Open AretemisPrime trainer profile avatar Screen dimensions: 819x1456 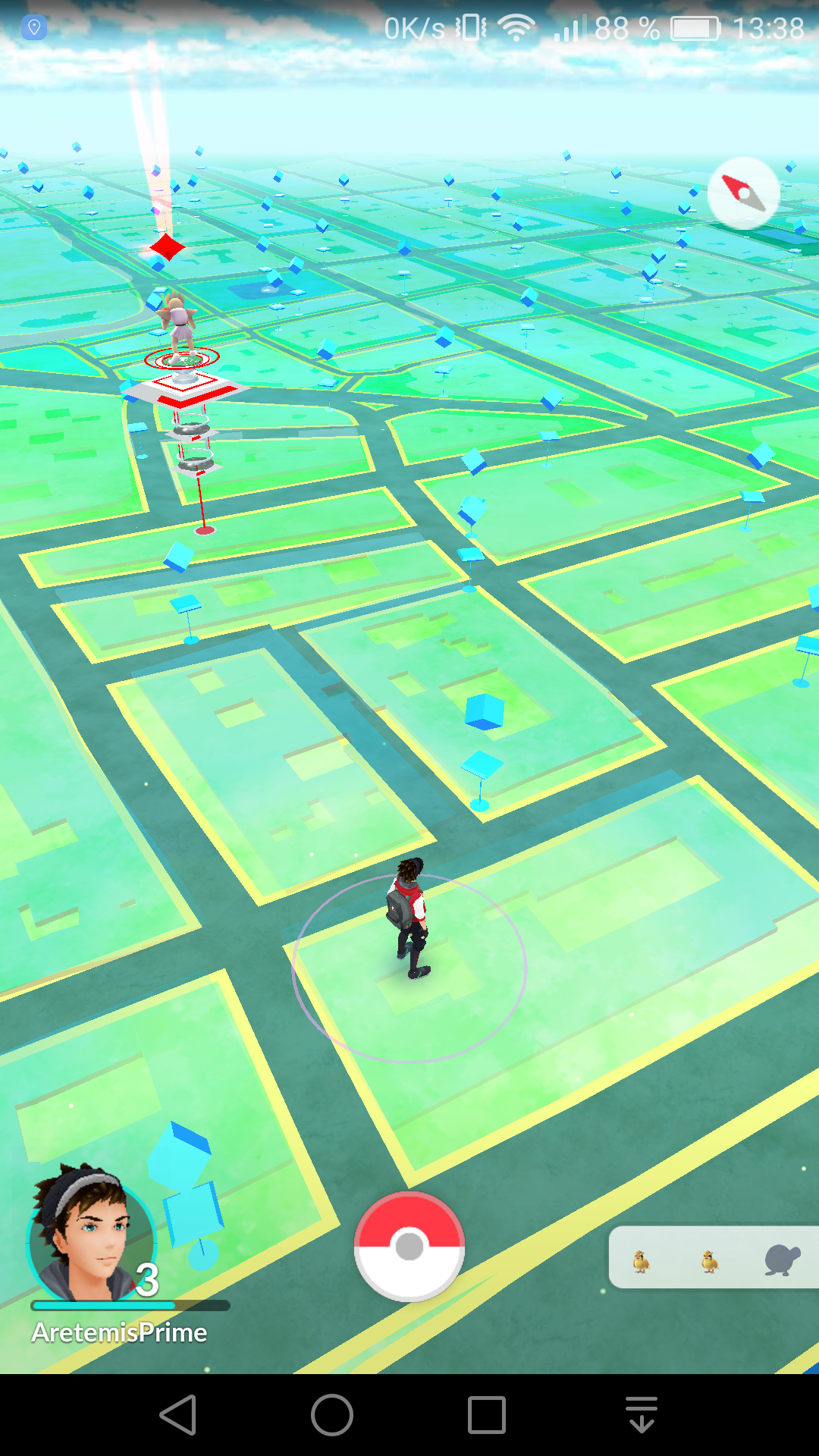click(x=92, y=1234)
